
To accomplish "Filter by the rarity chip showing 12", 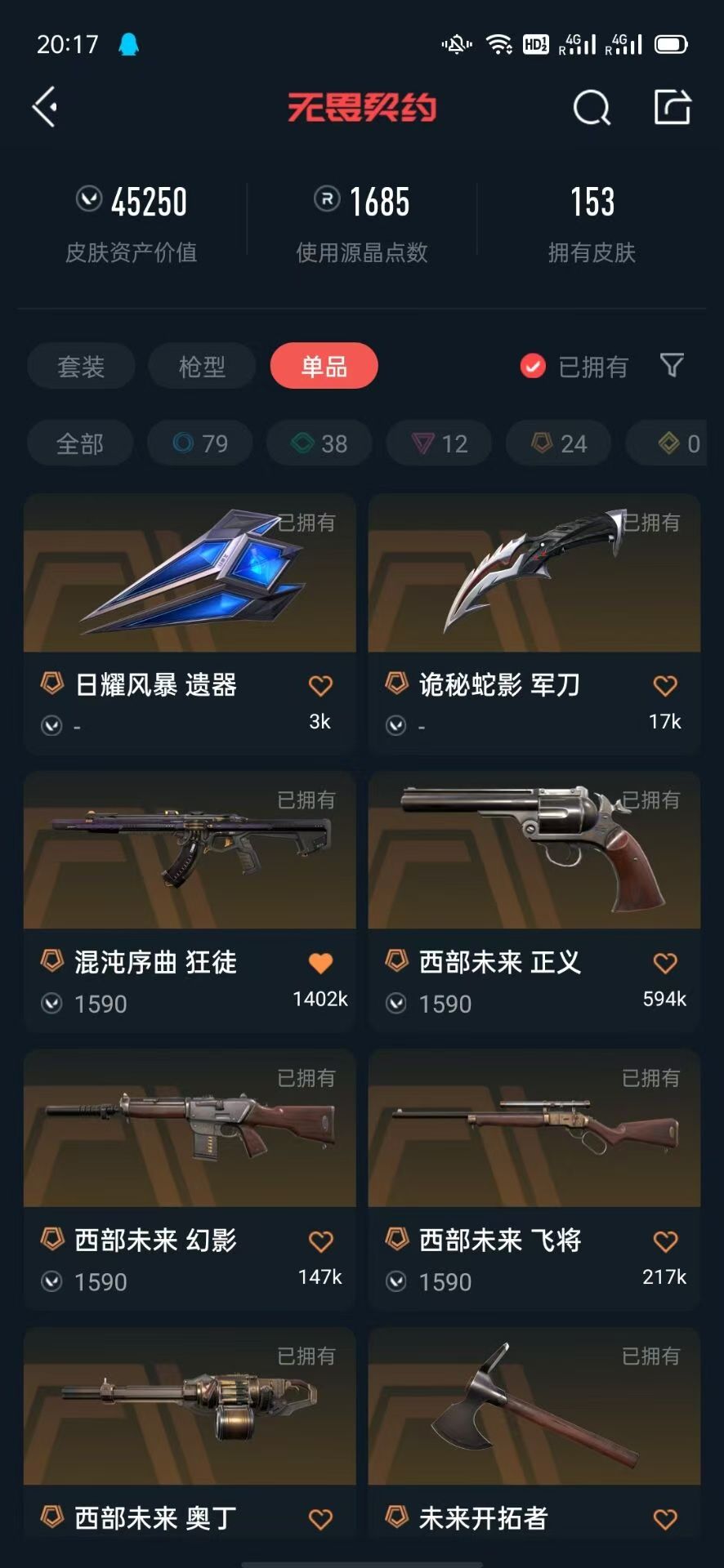I will 440,443.
